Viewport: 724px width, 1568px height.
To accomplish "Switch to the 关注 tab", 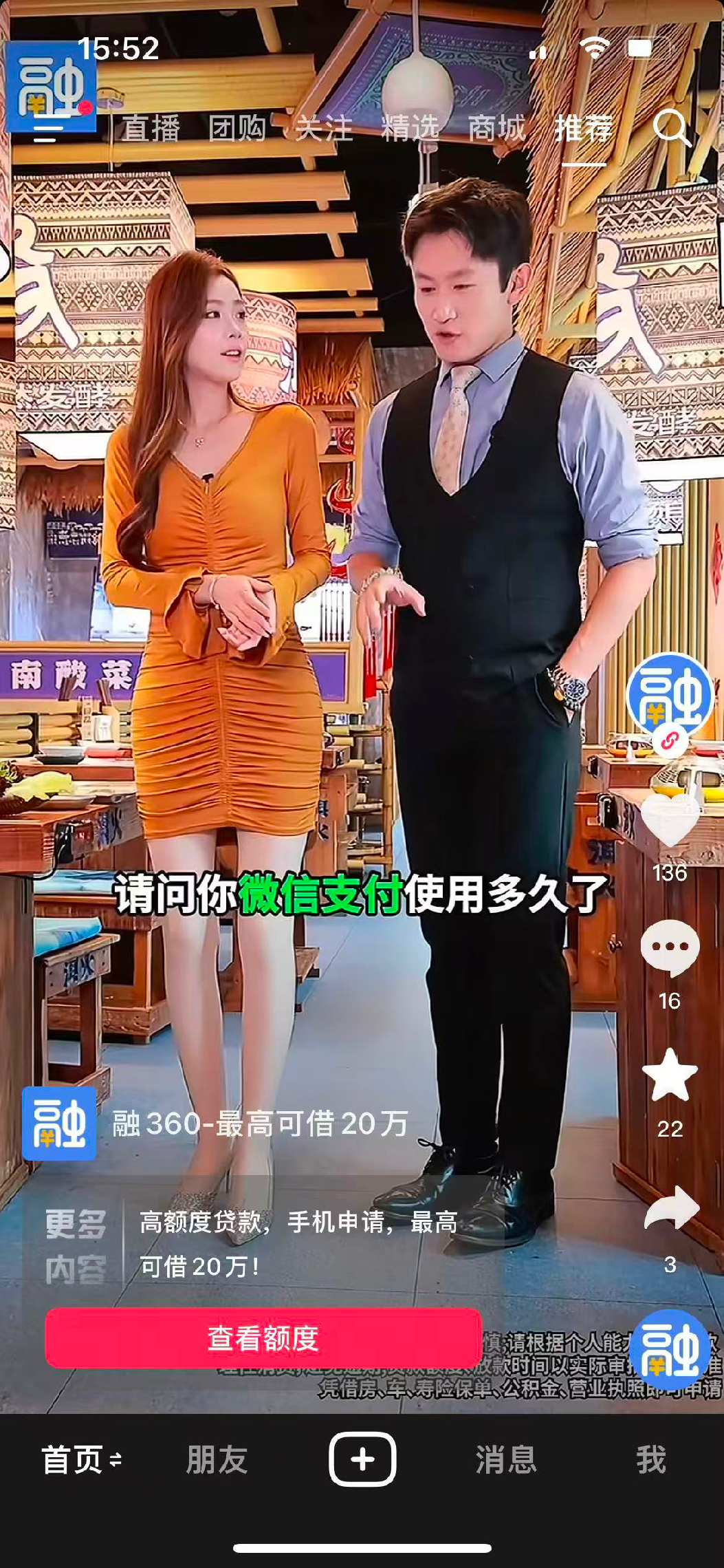I will pos(324,129).
